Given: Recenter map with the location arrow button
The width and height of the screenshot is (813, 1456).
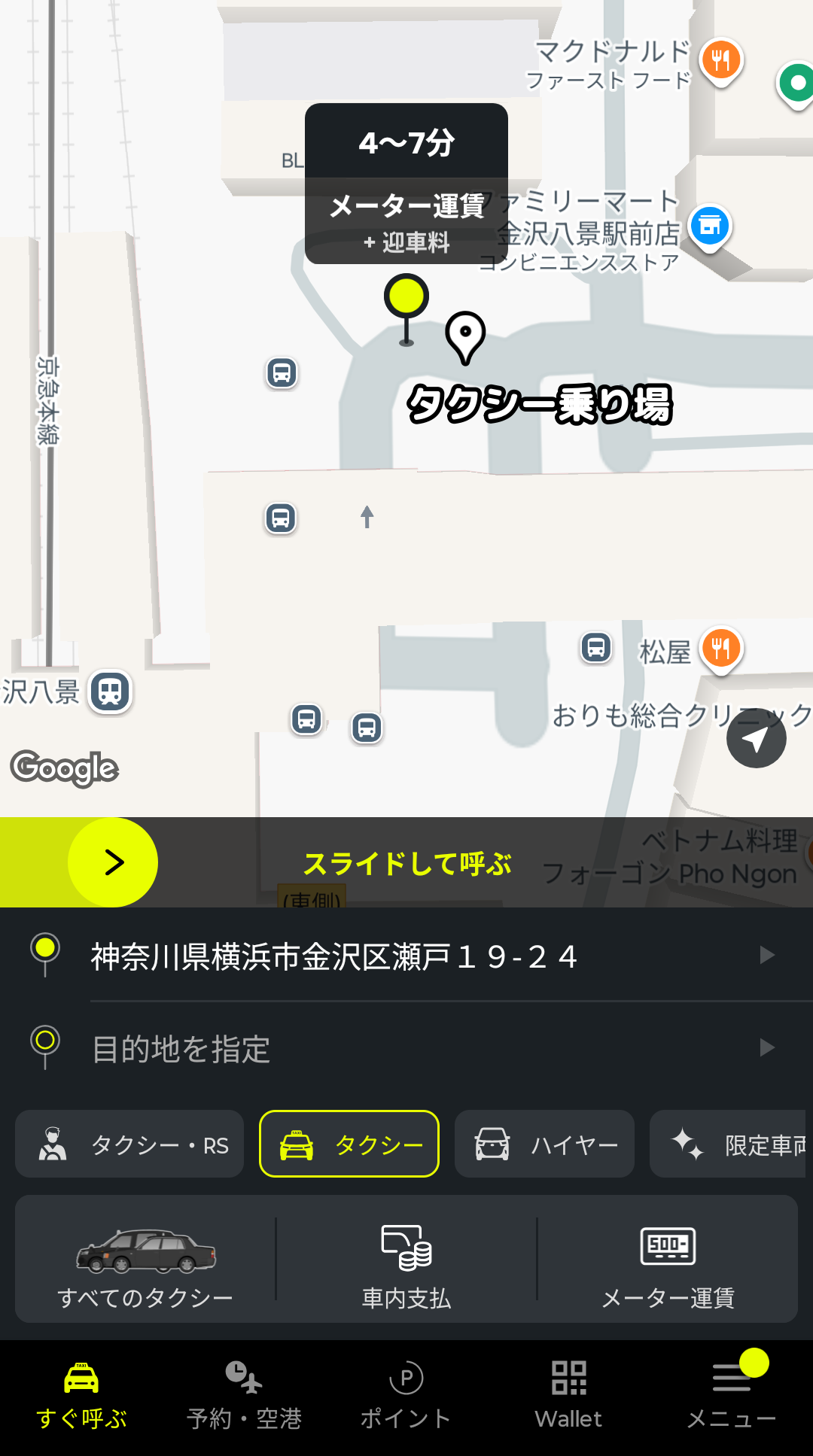Looking at the screenshot, I should point(756,738).
